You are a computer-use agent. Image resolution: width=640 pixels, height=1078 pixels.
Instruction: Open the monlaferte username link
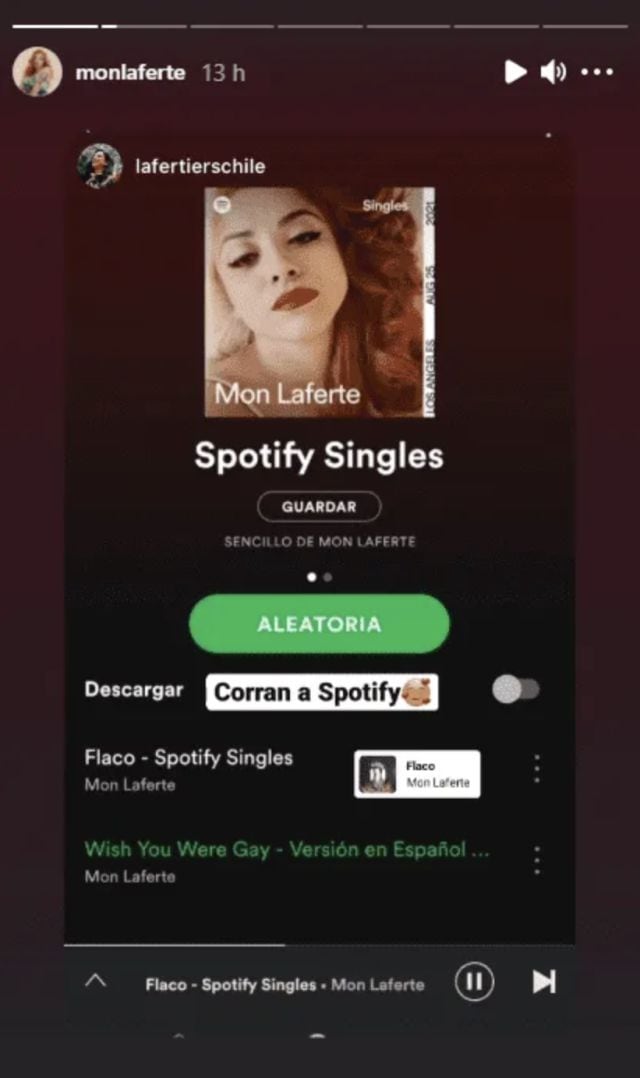tap(130, 73)
